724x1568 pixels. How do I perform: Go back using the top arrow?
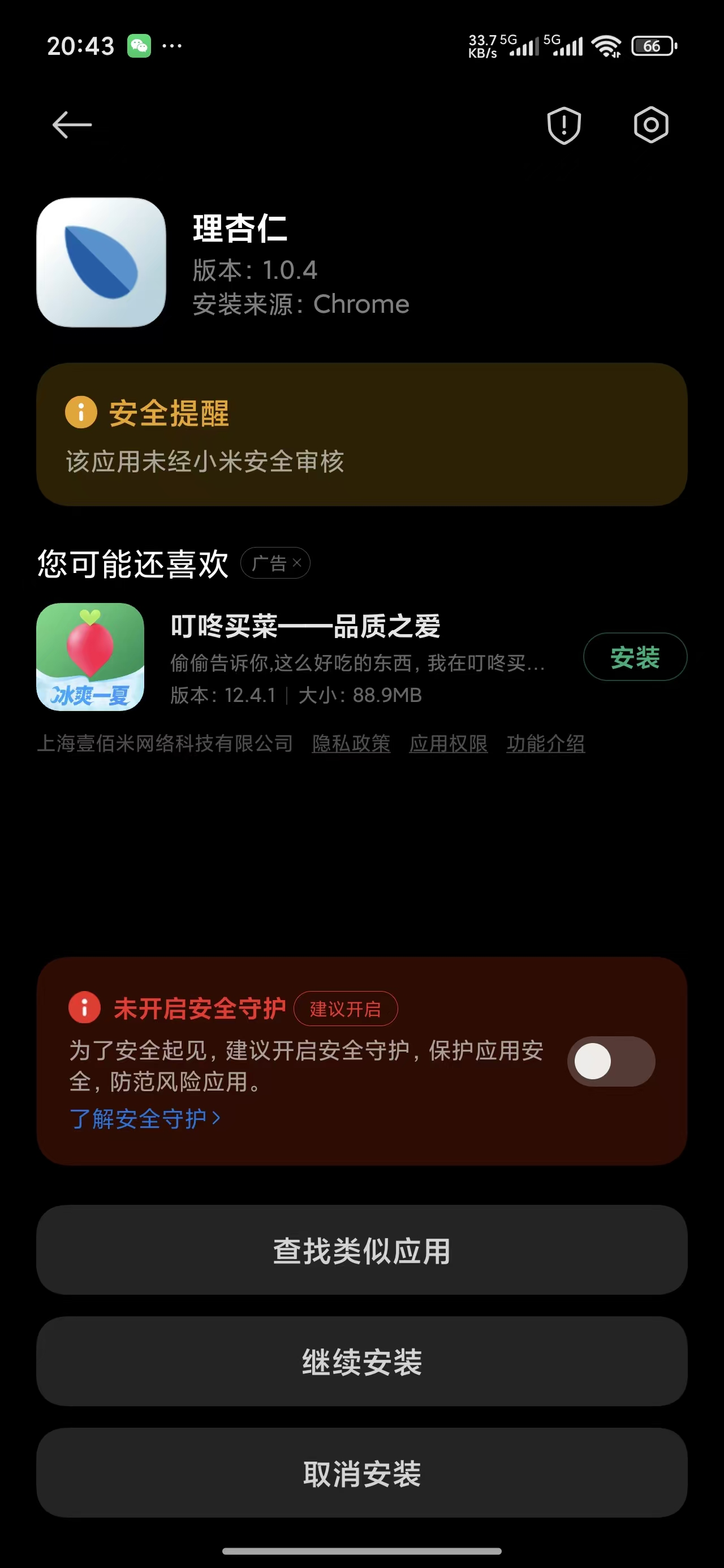(x=72, y=126)
